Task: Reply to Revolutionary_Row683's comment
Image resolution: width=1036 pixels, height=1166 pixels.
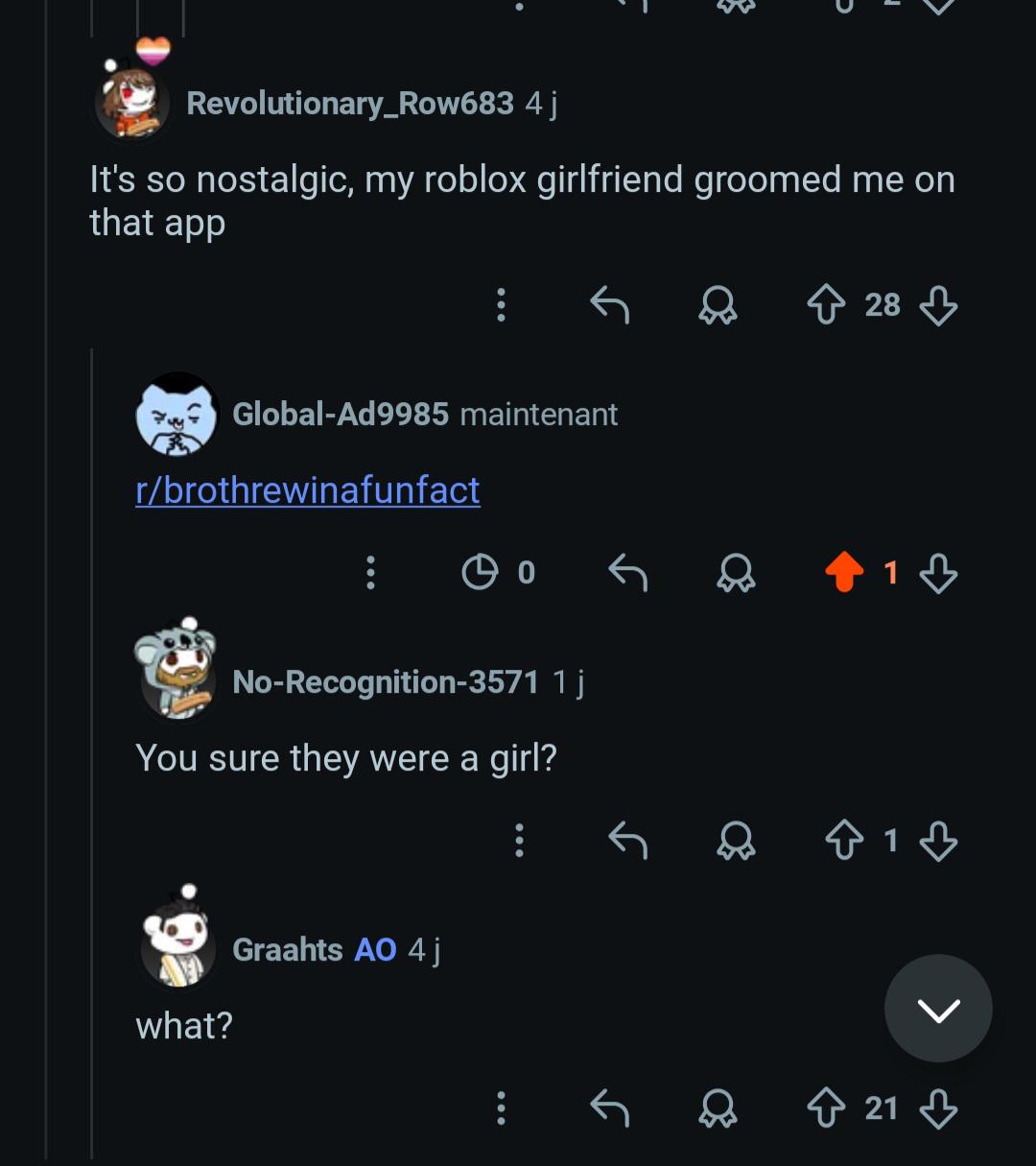Action: (609, 305)
